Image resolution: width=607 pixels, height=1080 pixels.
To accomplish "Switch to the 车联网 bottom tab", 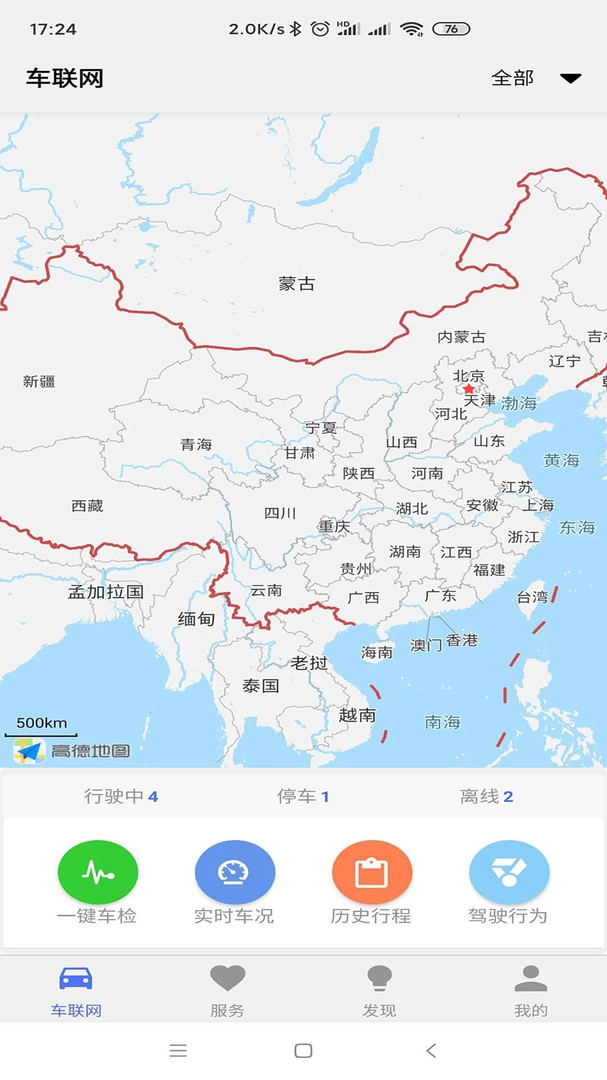I will pos(76,990).
